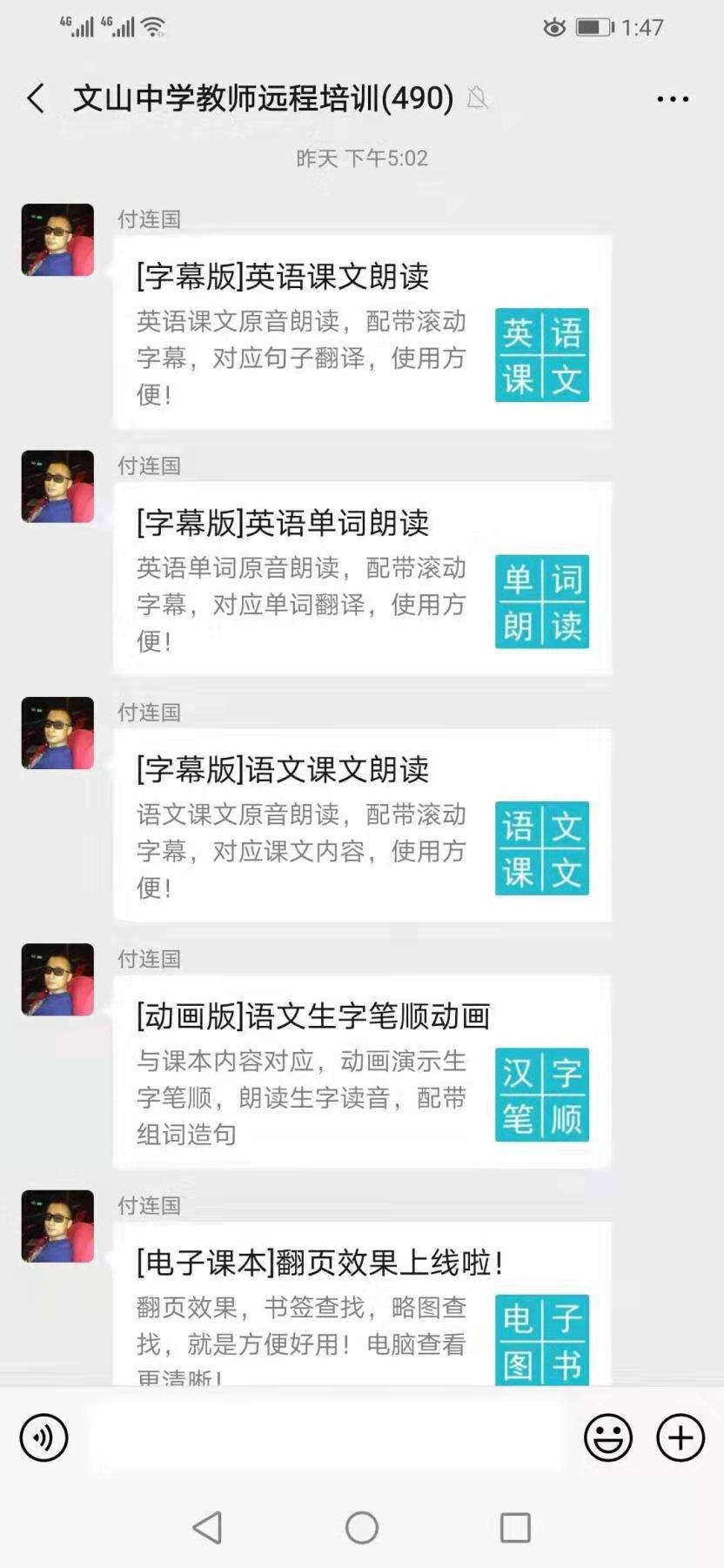Open the 语文生字笔顺动画 shared card
Screen dimensions: 724x1568
coord(362,1071)
